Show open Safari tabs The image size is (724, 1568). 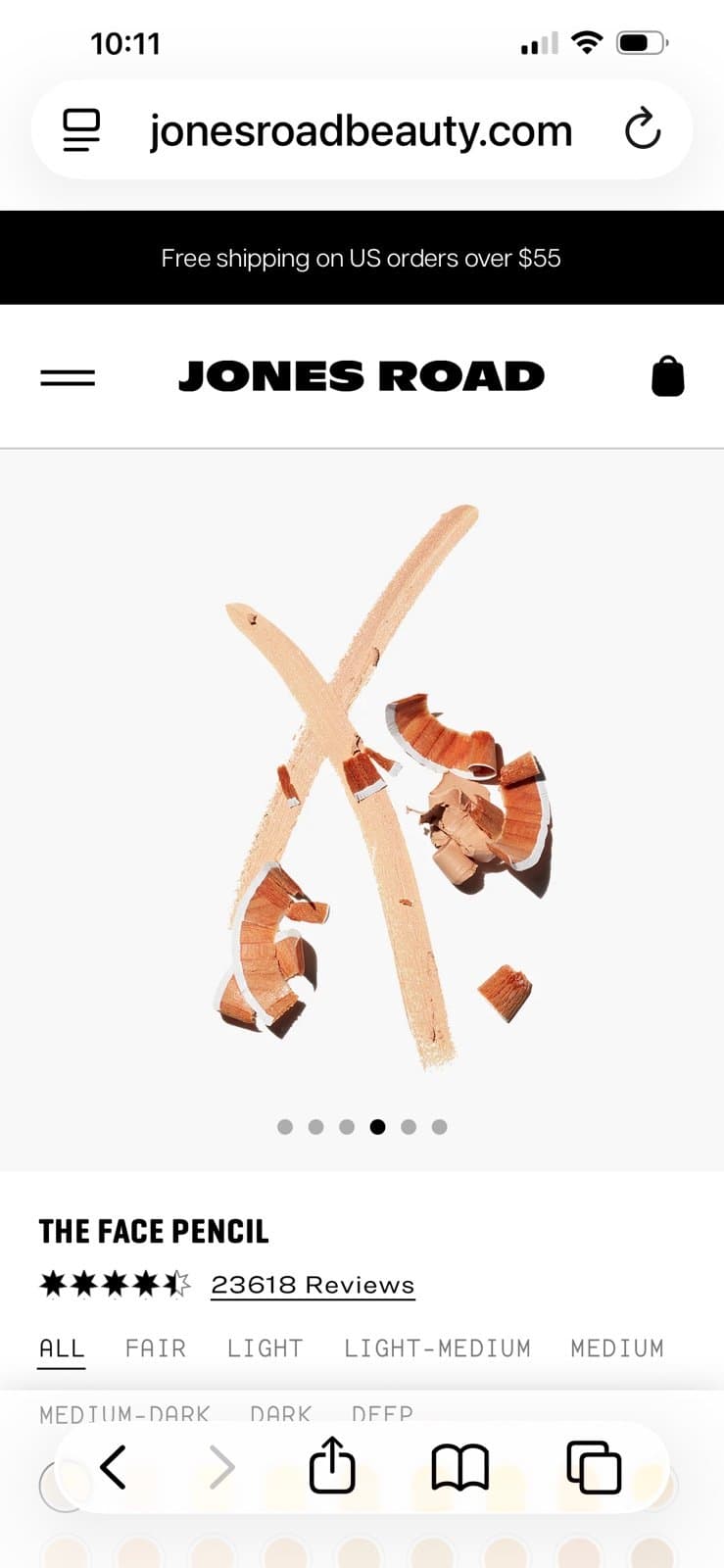(x=594, y=1467)
